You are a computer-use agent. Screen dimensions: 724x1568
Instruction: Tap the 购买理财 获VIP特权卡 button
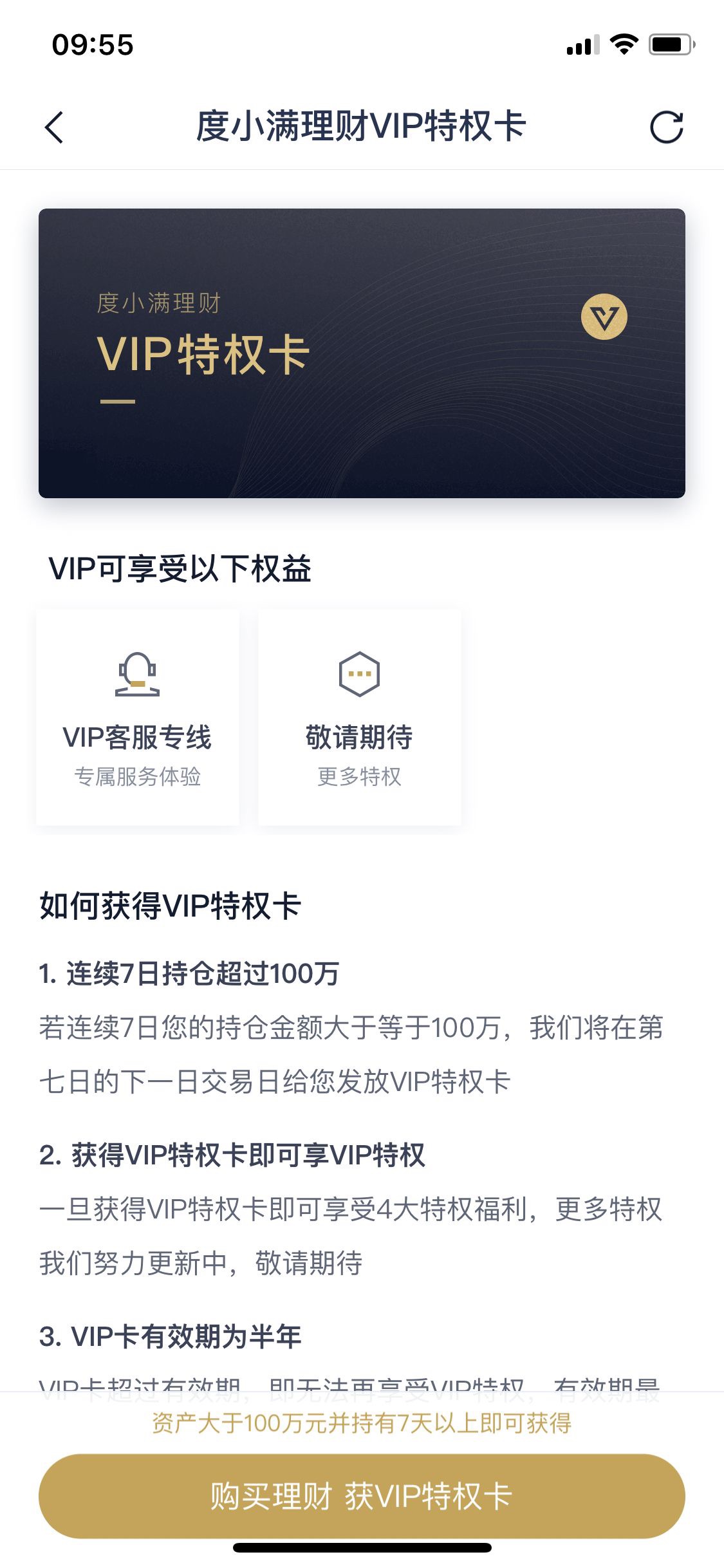pos(362,1496)
